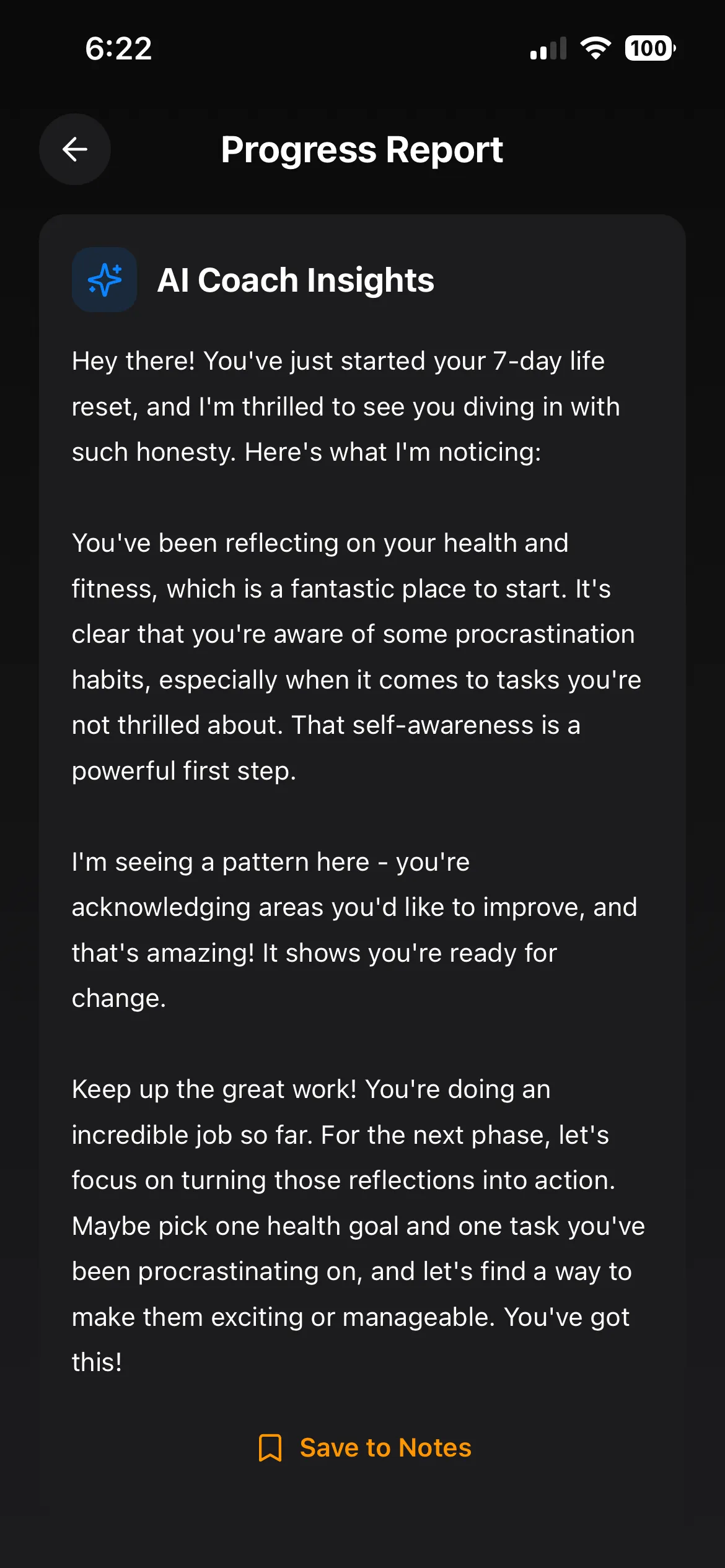Tap the paragraph mentioning a pattern
The height and width of the screenshot is (1568, 725).
(353, 929)
